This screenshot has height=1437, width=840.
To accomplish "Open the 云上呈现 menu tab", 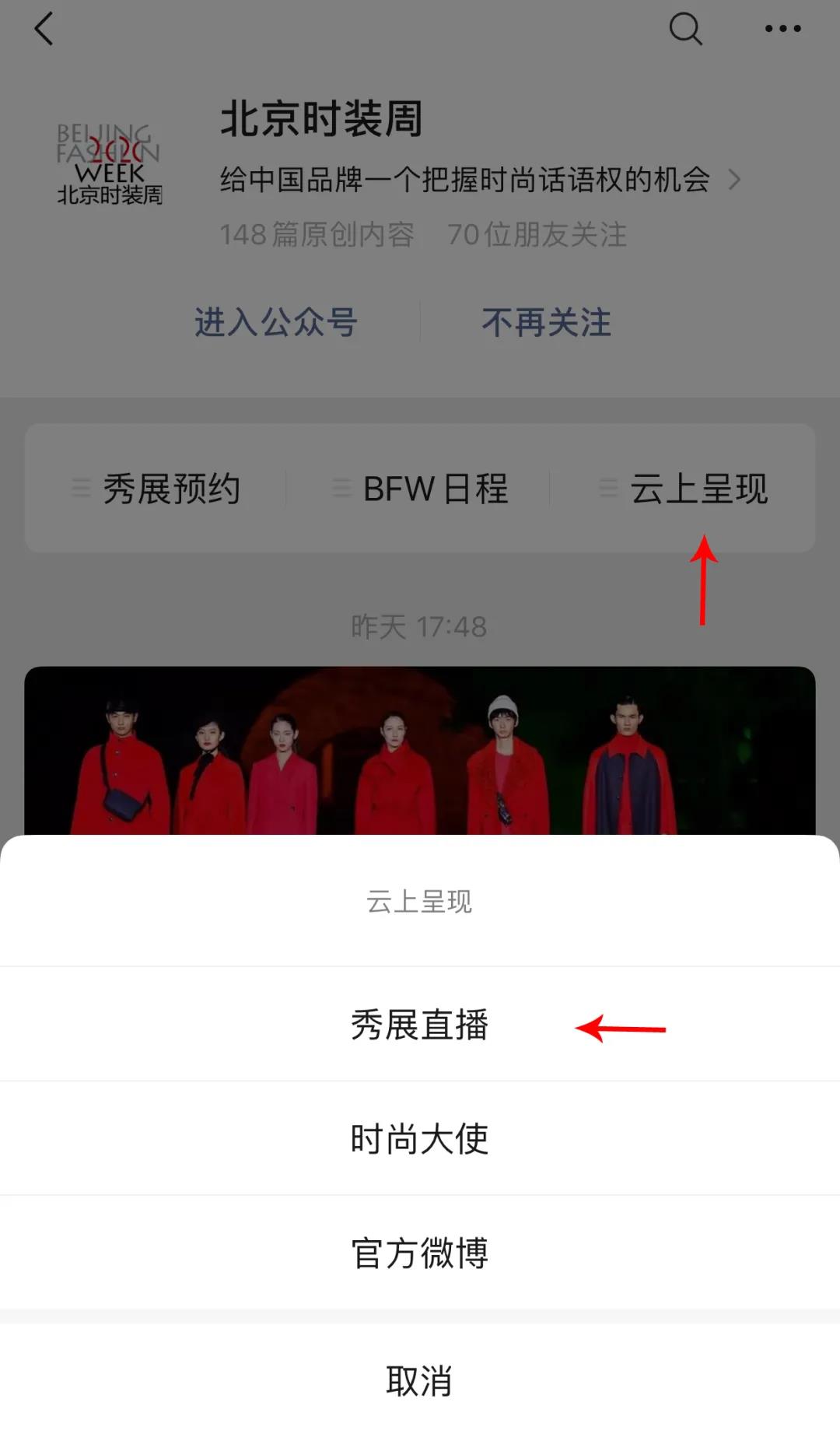I will point(684,489).
